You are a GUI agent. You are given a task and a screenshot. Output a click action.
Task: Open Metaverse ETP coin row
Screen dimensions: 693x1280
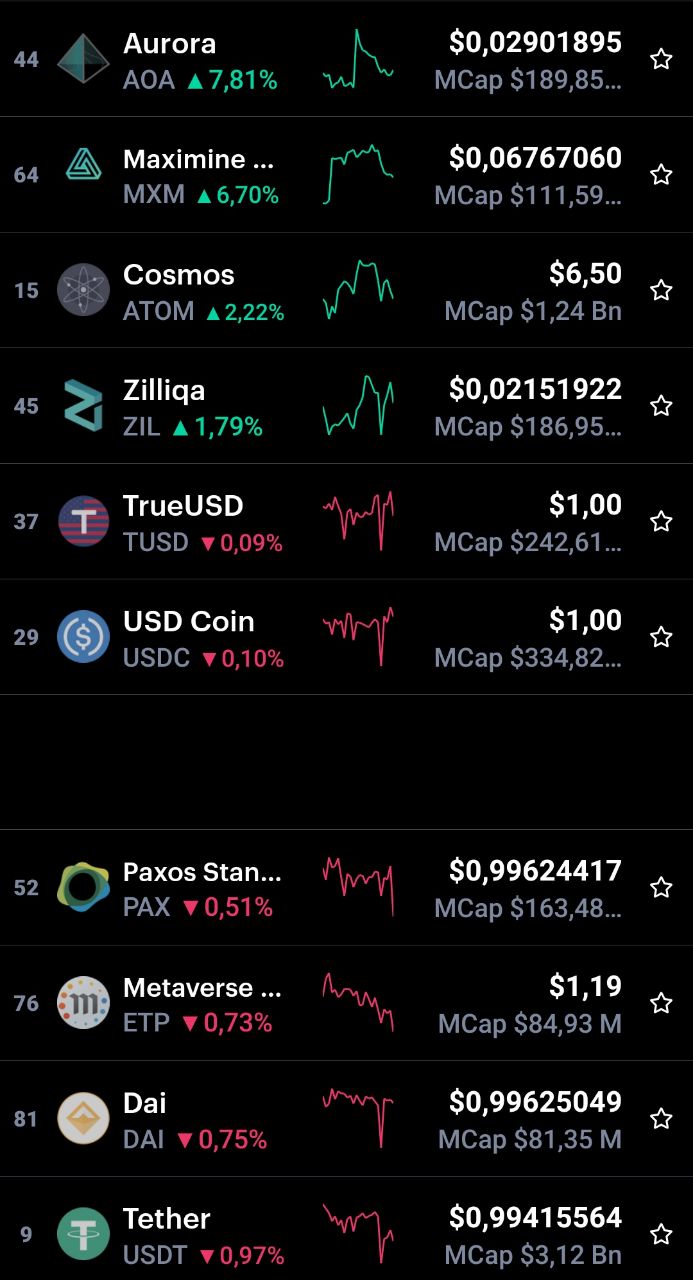[x=346, y=1003]
